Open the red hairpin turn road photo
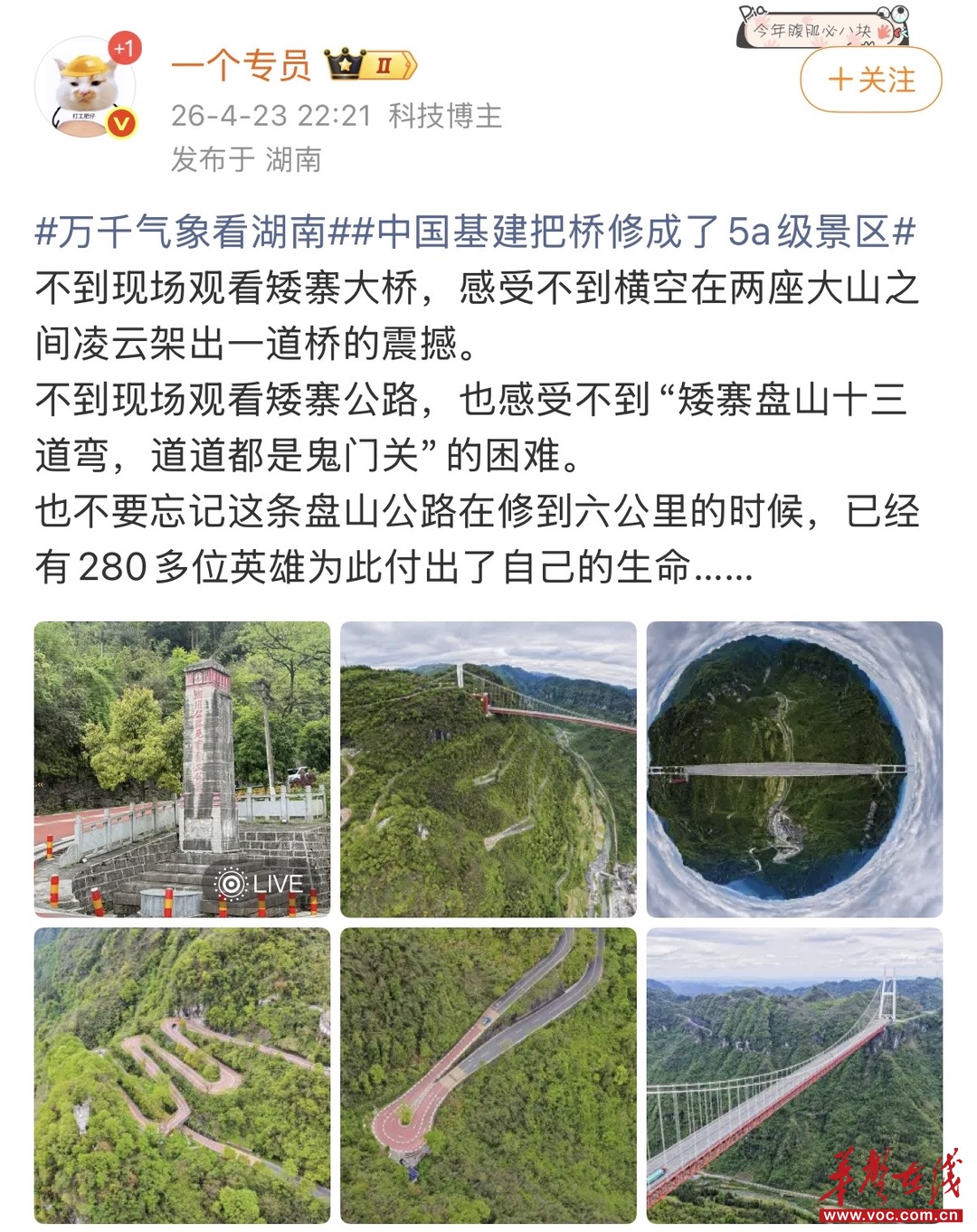Screen dimensions: 977x1232 pos(488,1075)
